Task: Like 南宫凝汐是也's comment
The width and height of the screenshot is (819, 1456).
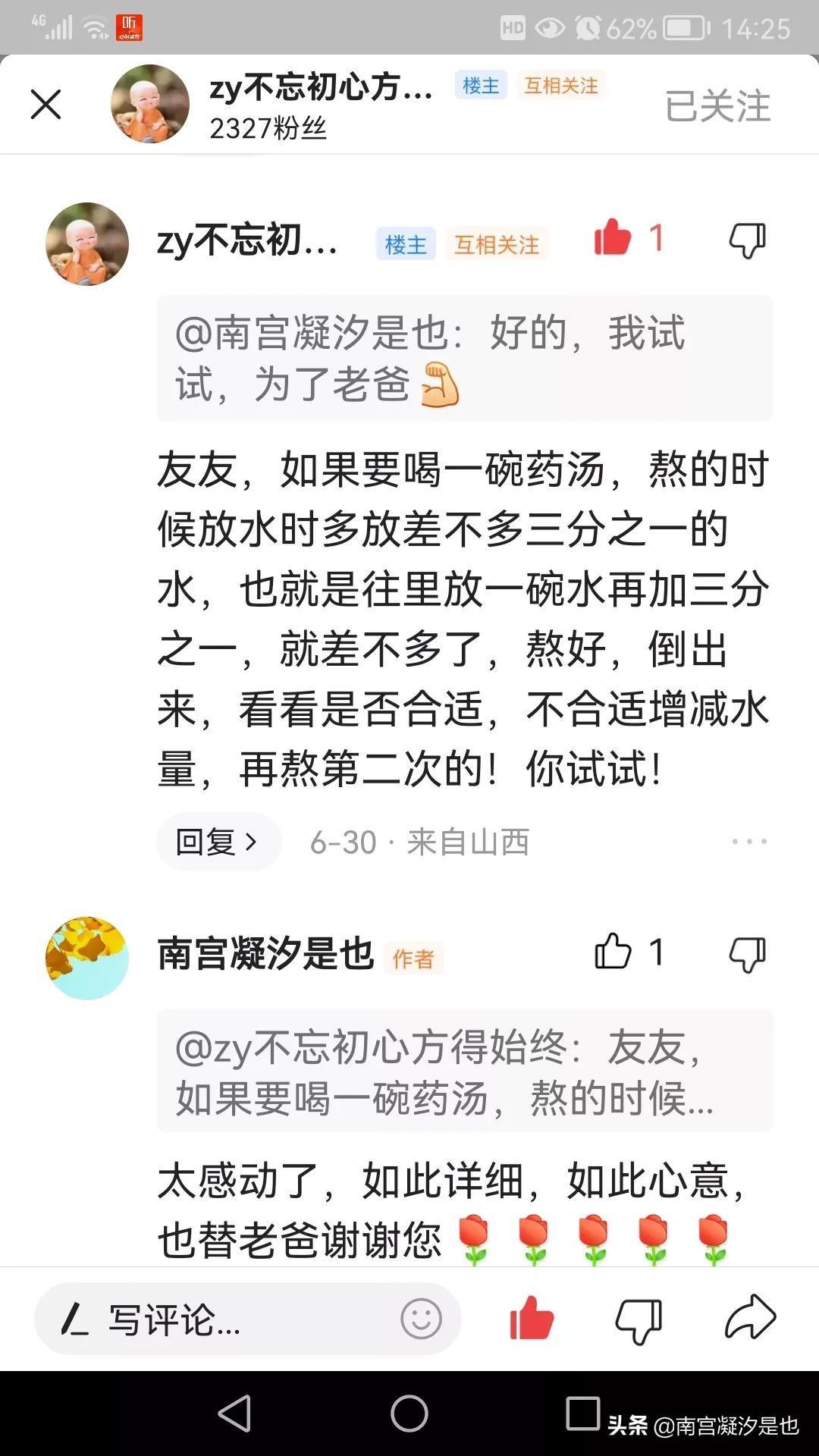Action: [x=613, y=952]
